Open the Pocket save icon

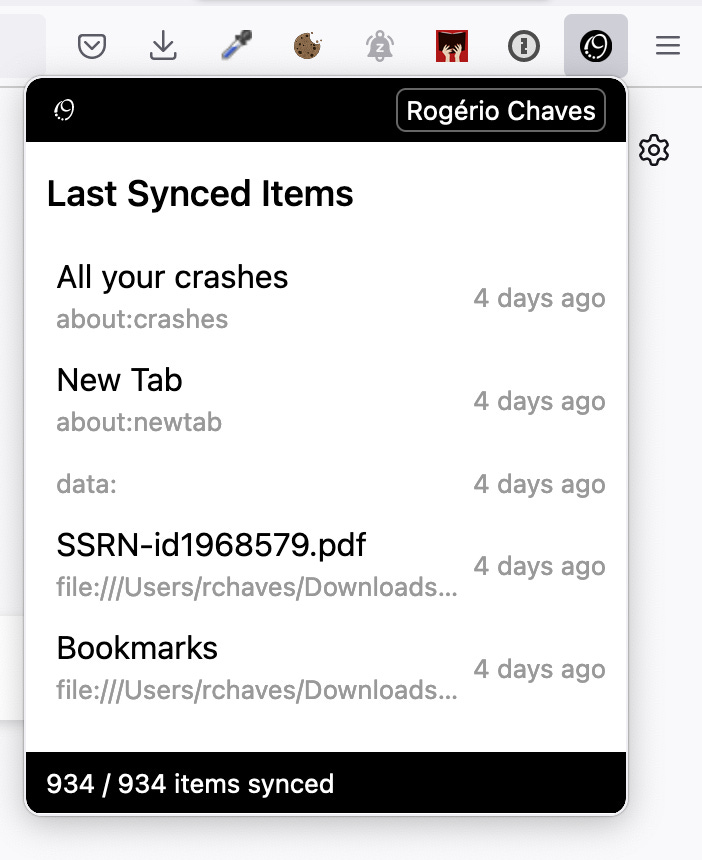pos(92,46)
